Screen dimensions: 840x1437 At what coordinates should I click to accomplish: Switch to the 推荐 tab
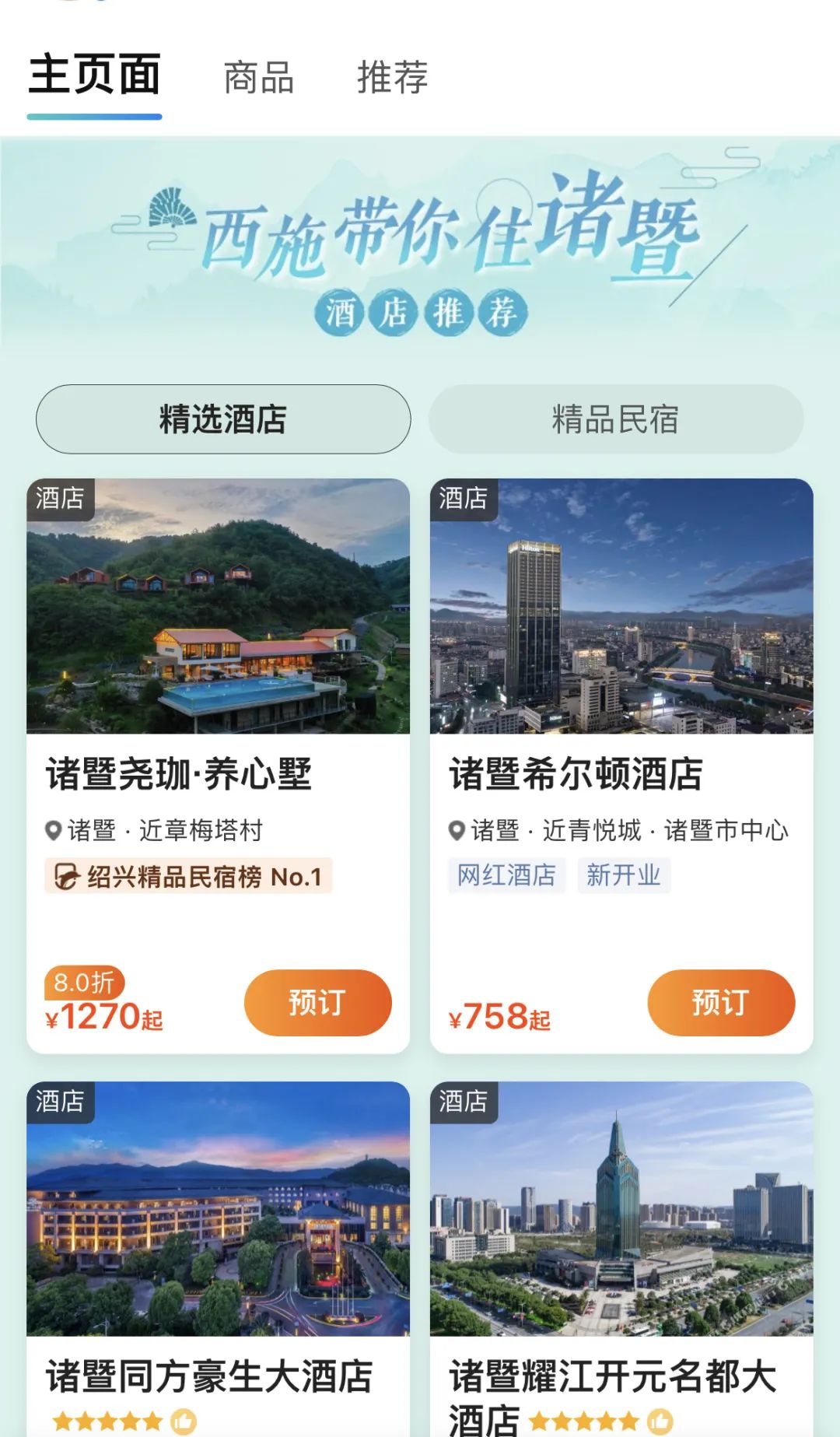pyautogui.click(x=393, y=78)
